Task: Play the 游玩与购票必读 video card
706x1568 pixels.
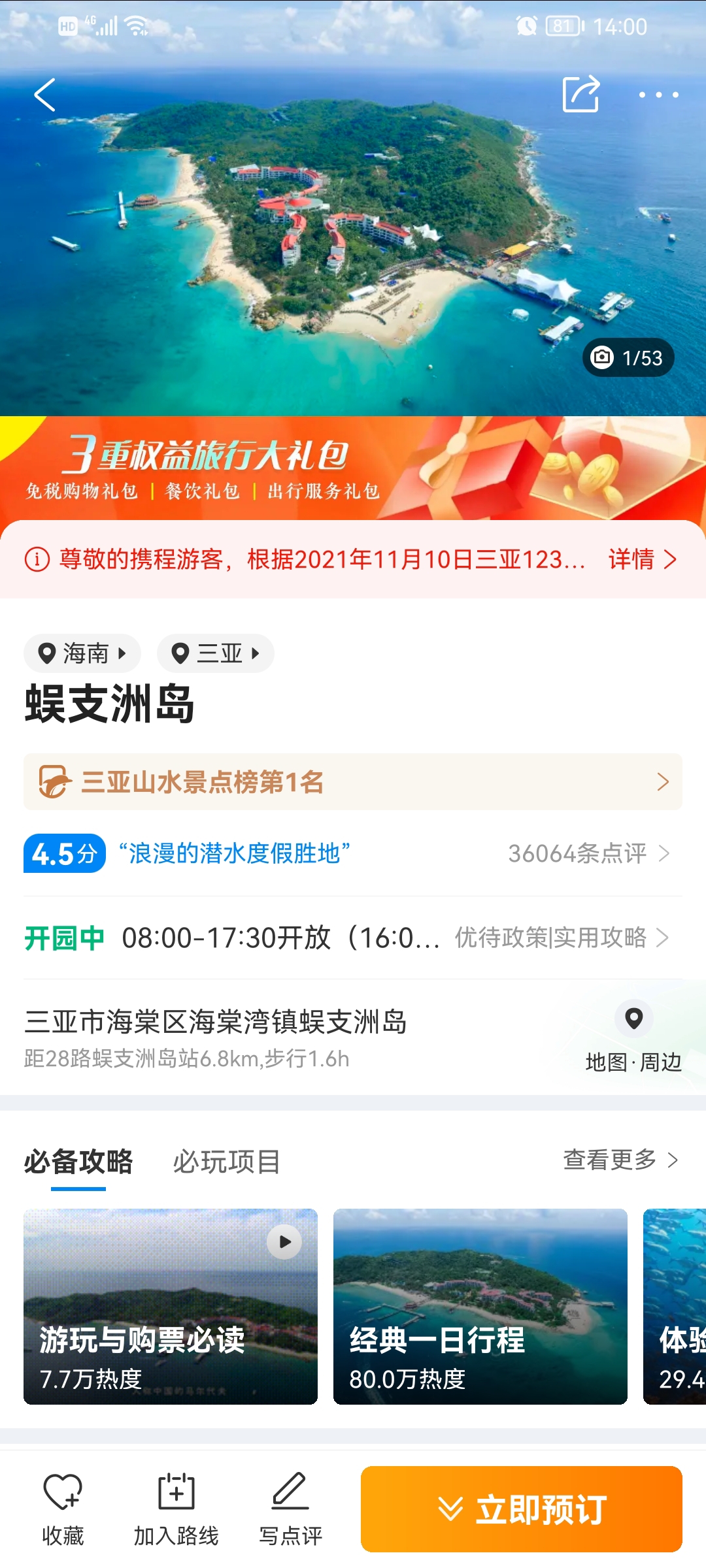Action: coord(171,1307)
